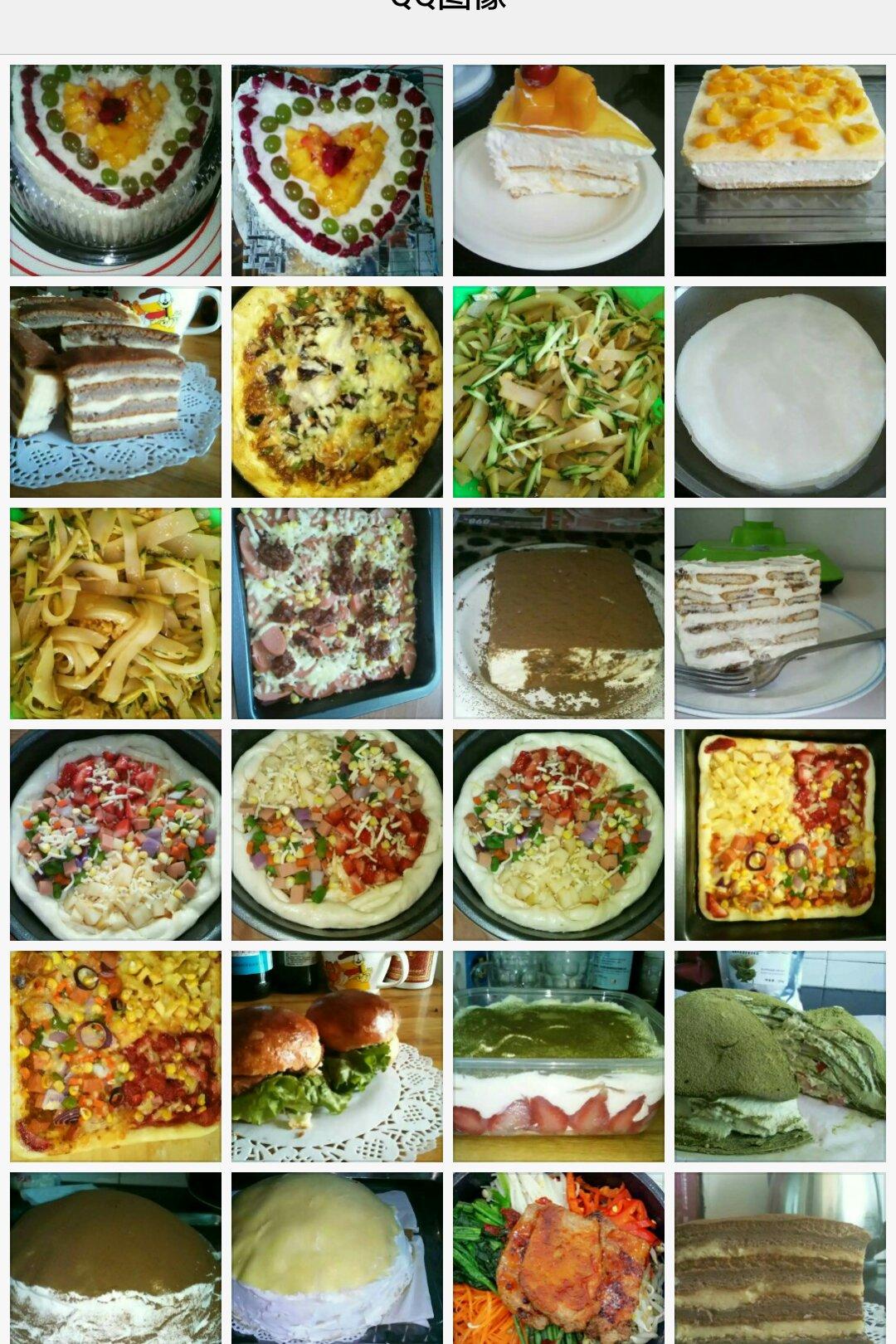
Task: Open the heart cake photo in plastic container
Action: [x=115, y=170]
